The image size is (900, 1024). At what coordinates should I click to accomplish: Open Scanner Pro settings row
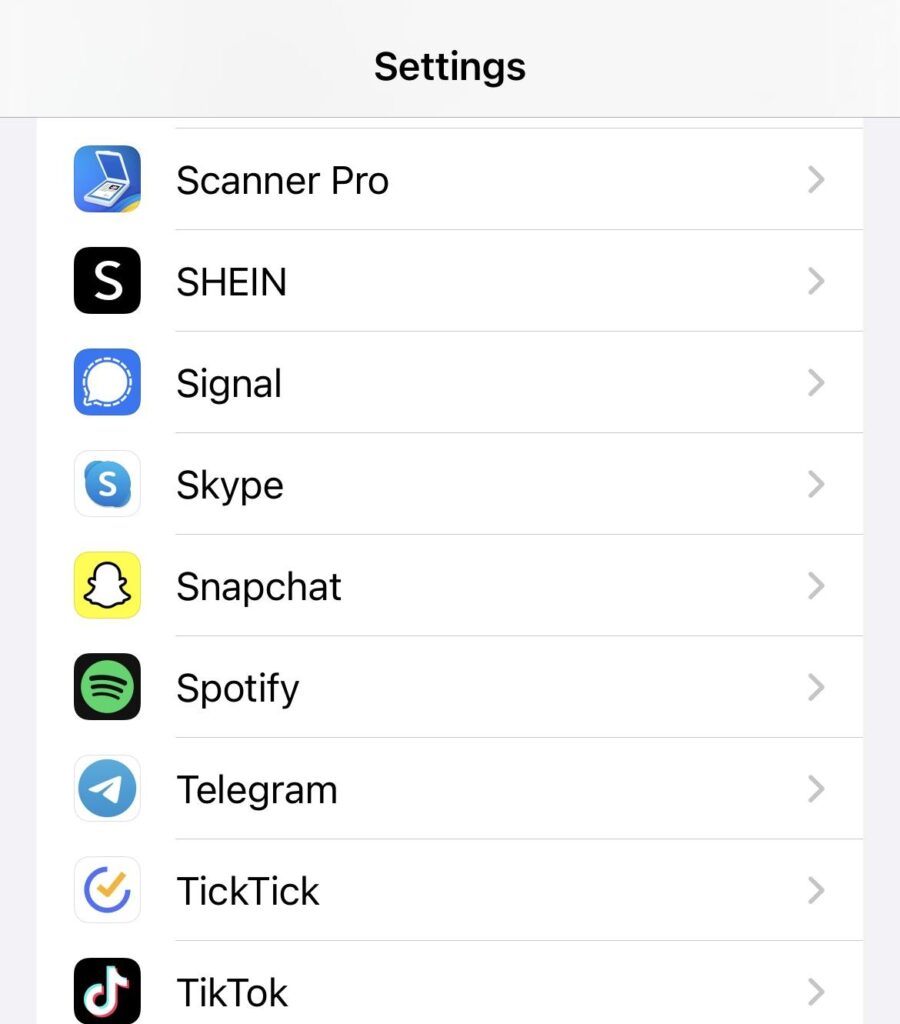[x=450, y=180]
